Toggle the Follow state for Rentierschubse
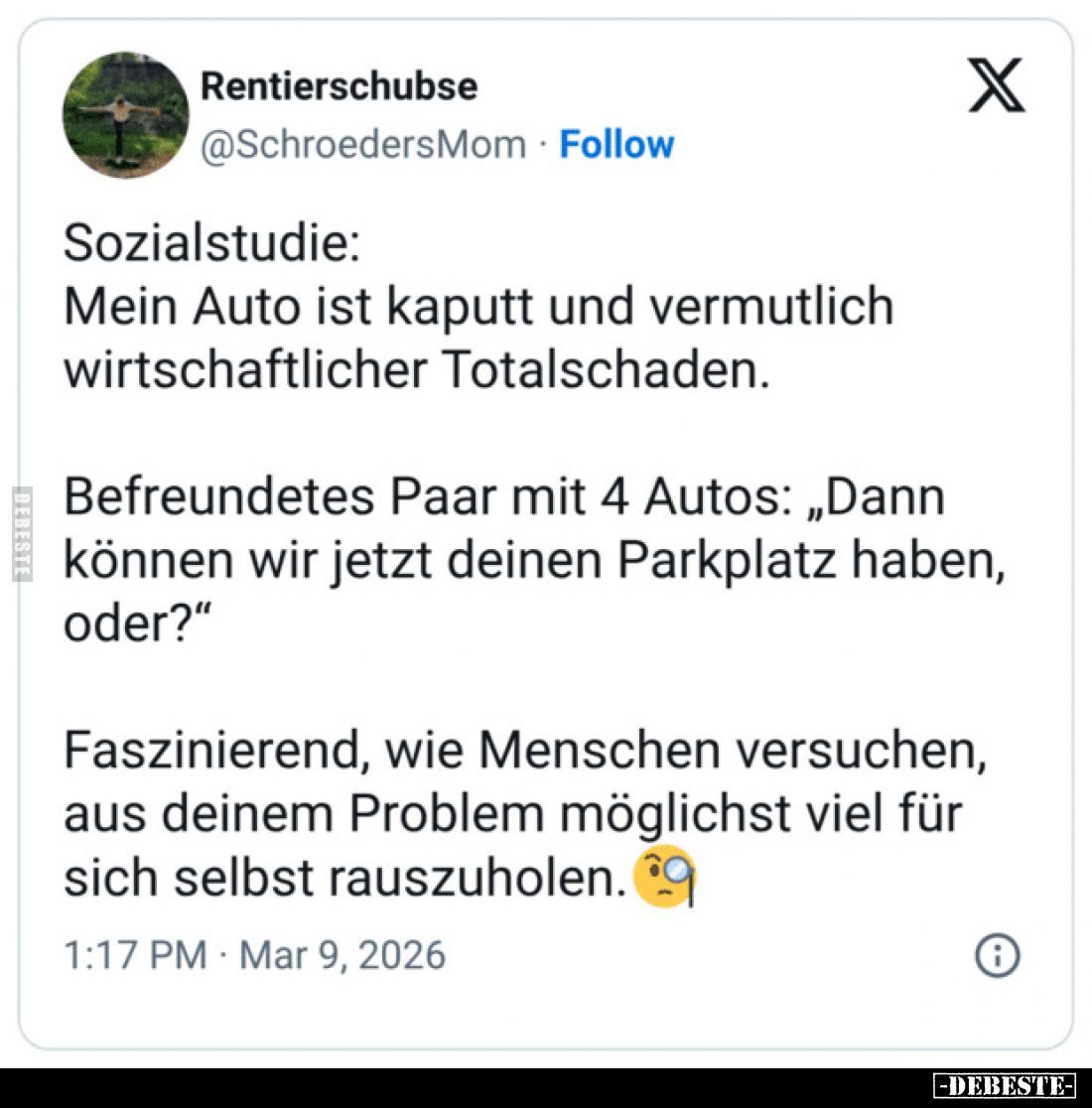Image resolution: width=1092 pixels, height=1108 pixels. click(617, 144)
